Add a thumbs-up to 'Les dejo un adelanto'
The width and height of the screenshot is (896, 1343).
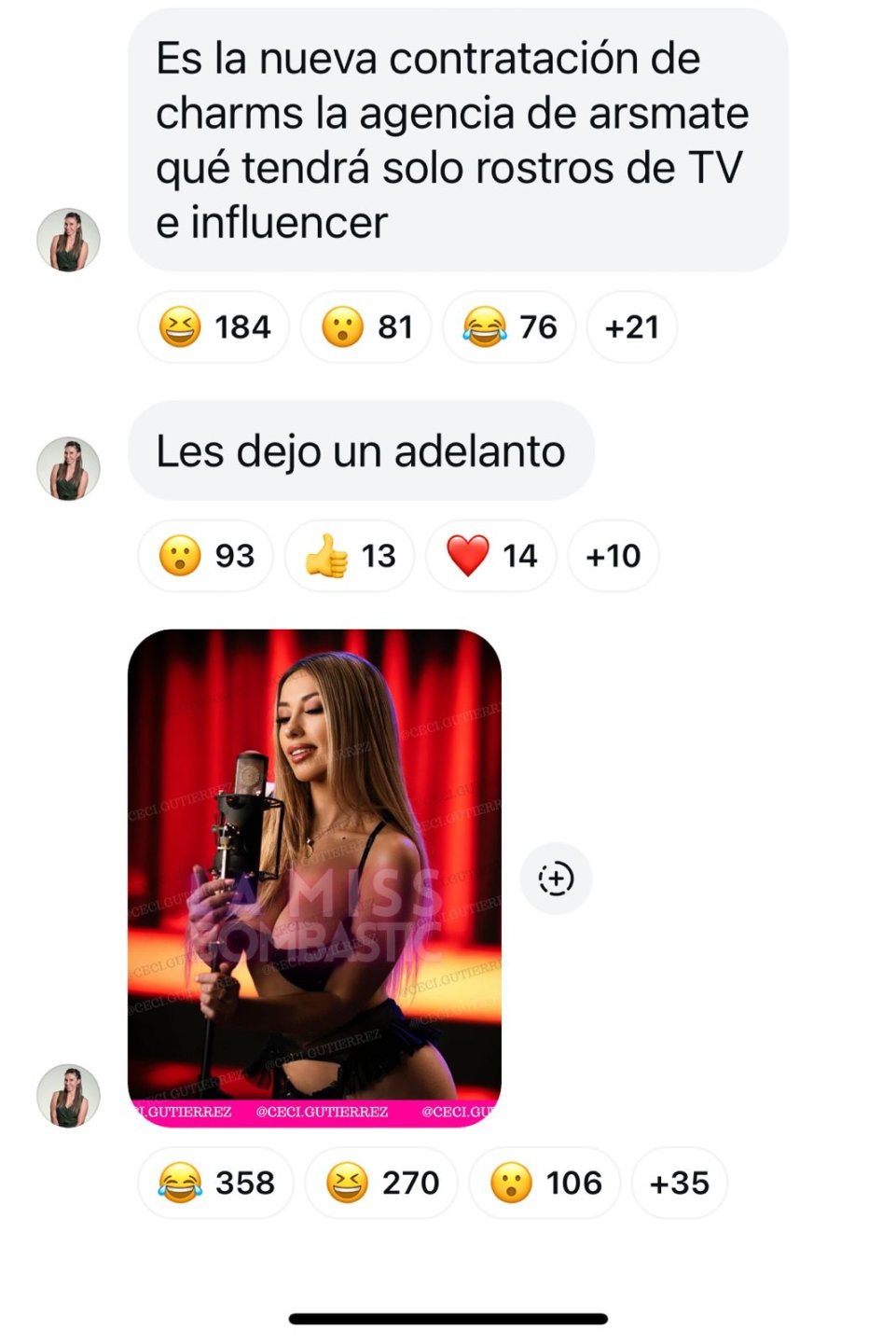(350, 556)
